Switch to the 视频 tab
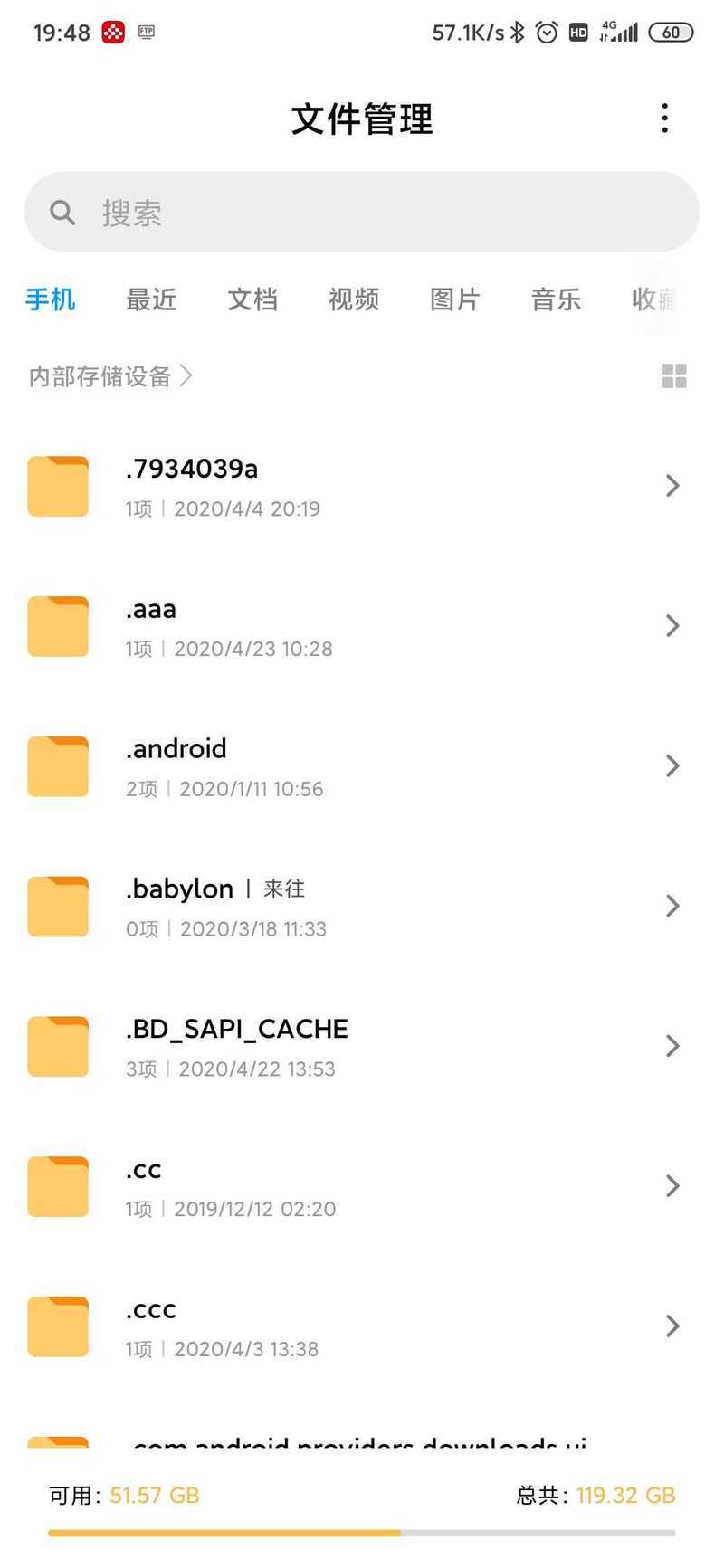 tap(354, 299)
